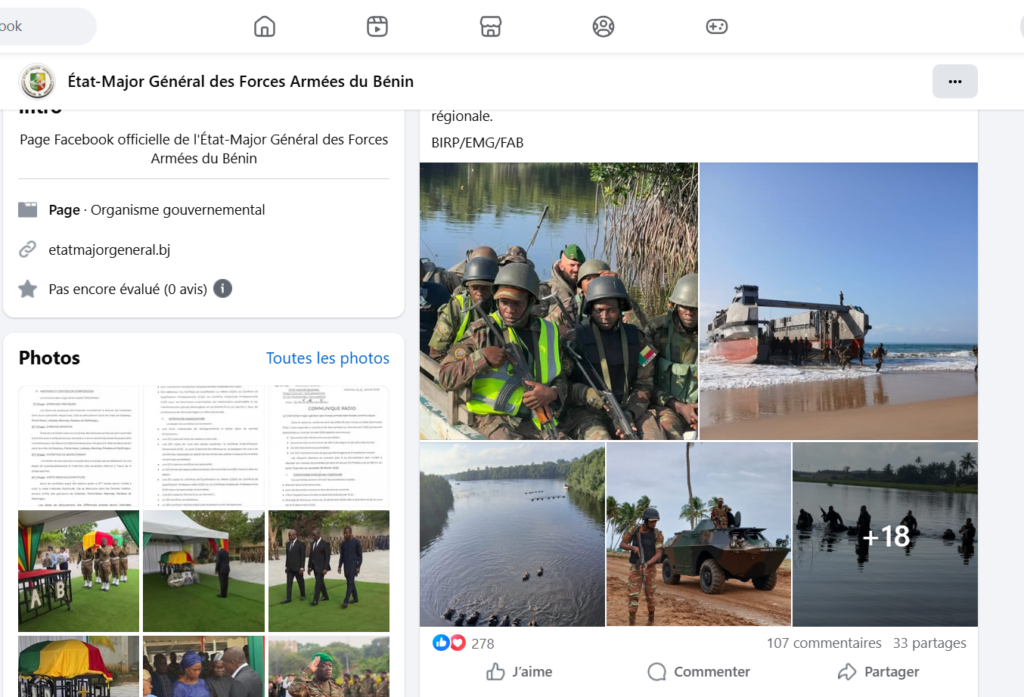Open the Reels video tab
Image resolution: width=1024 pixels, height=697 pixels.
pos(377,27)
